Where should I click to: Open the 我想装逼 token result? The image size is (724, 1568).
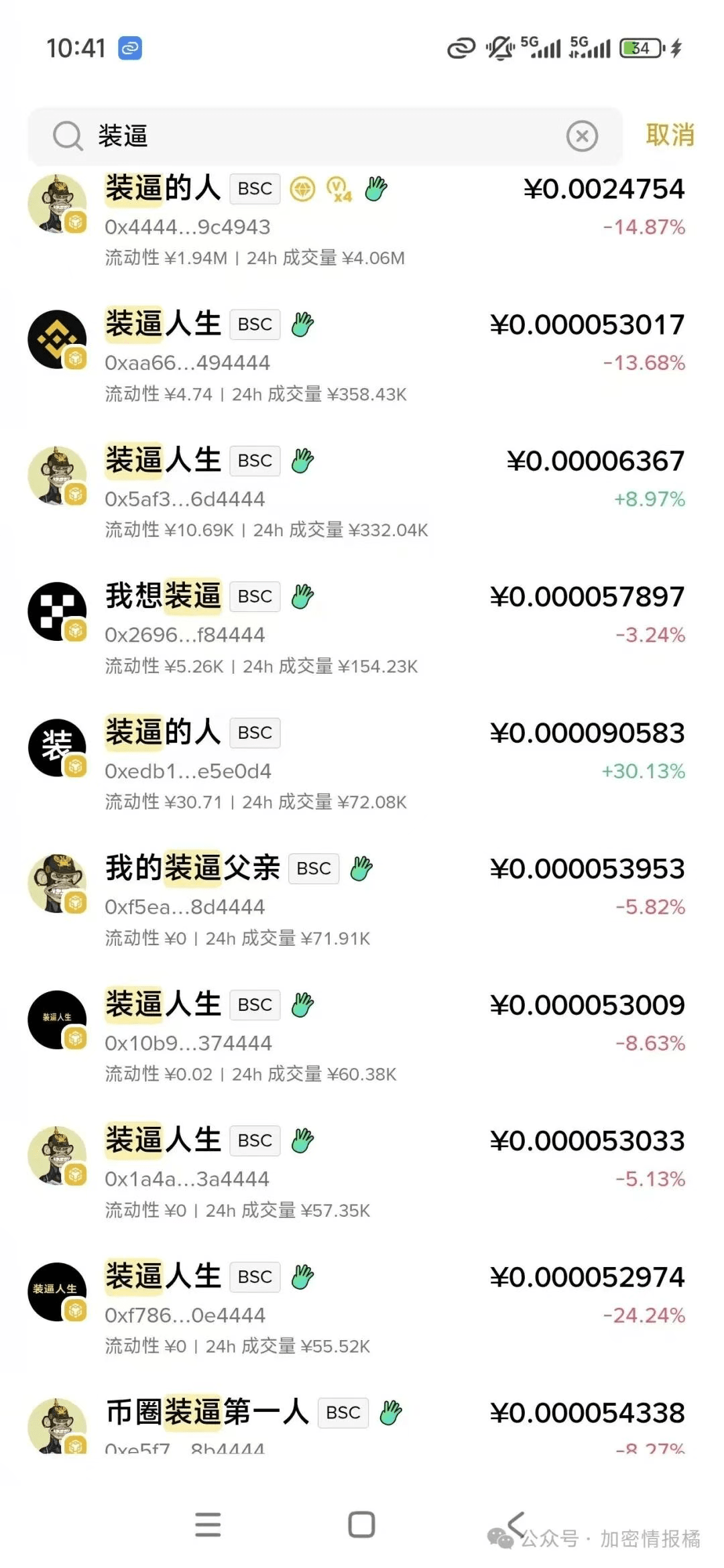click(x=355, y=628)
